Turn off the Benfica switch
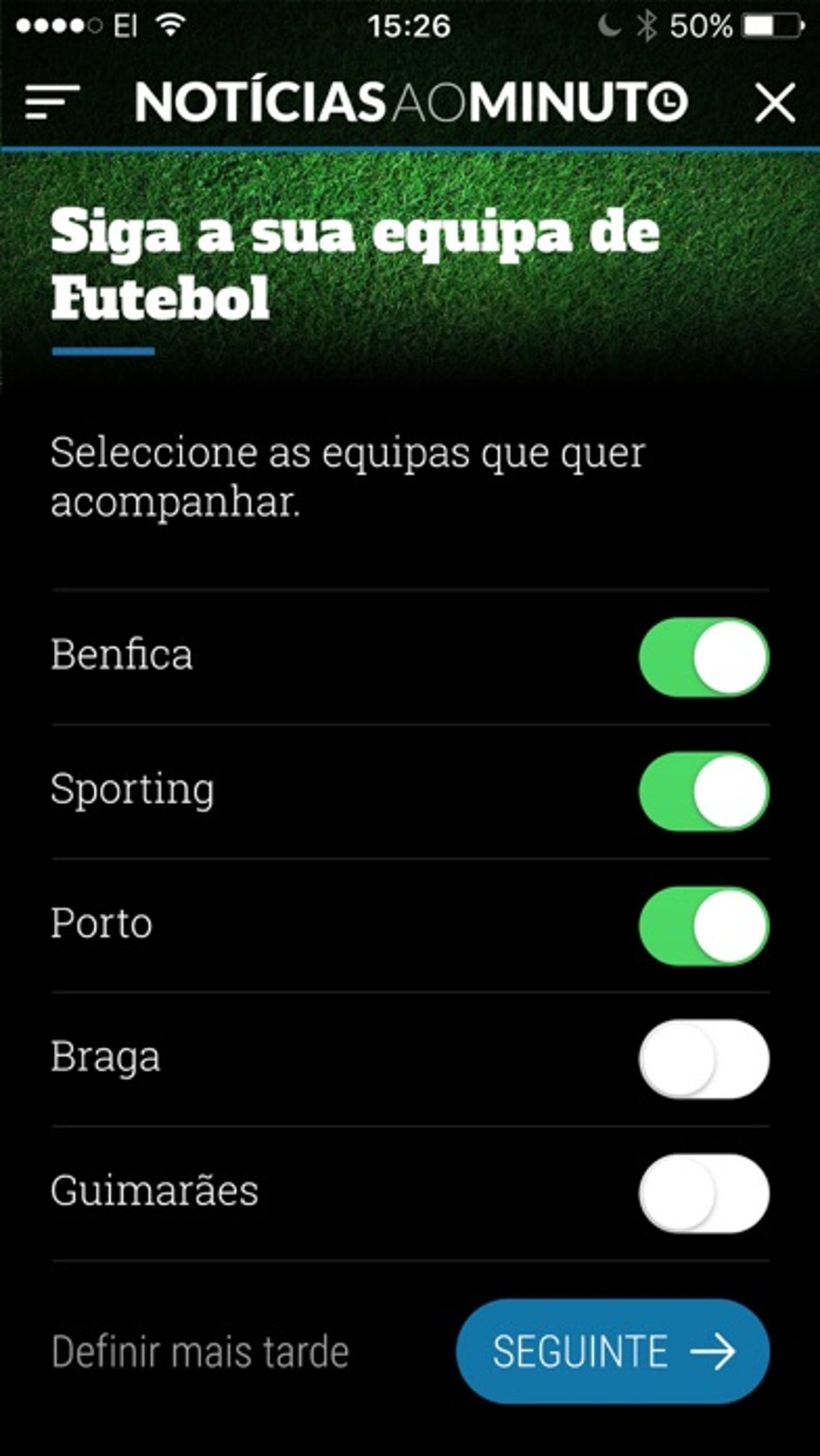The height and width of the screenshot is (1456, 820). point(703,657)
